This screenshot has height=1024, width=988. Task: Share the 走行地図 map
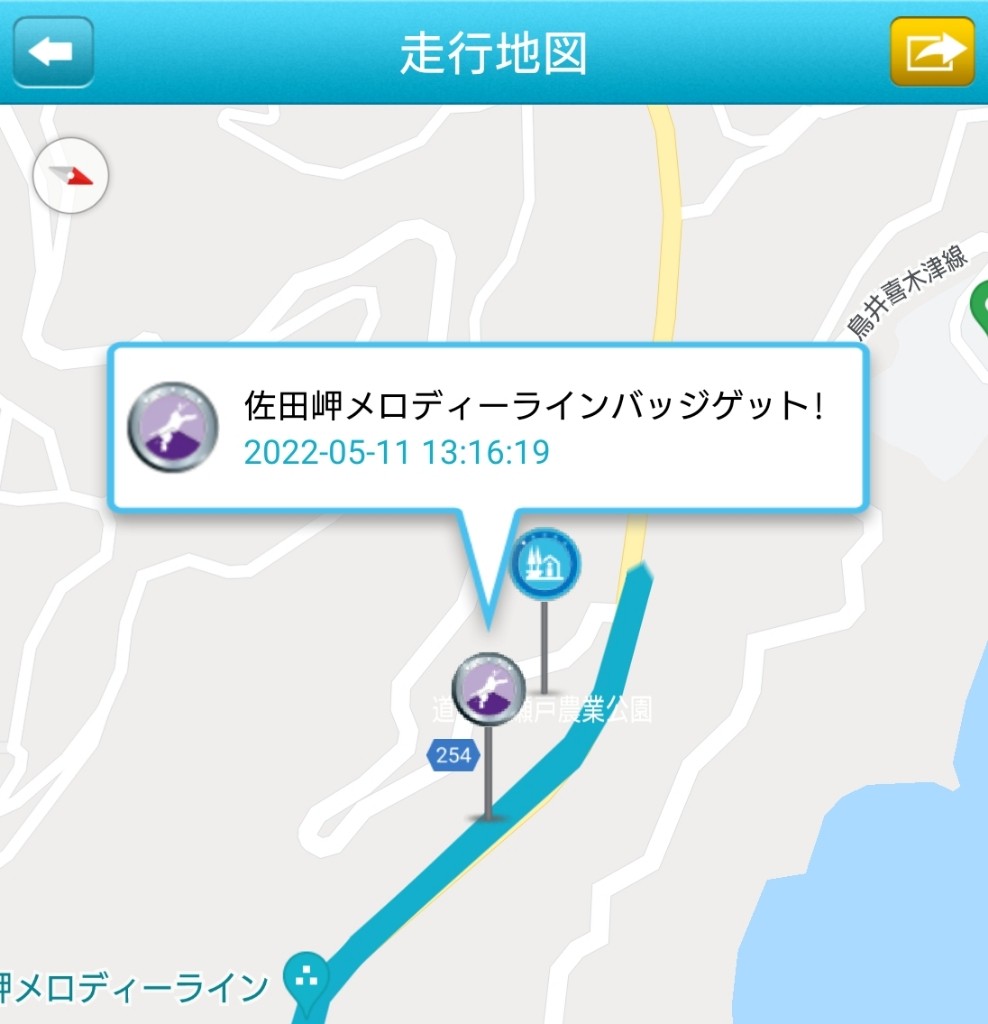(x=932, y=52)
